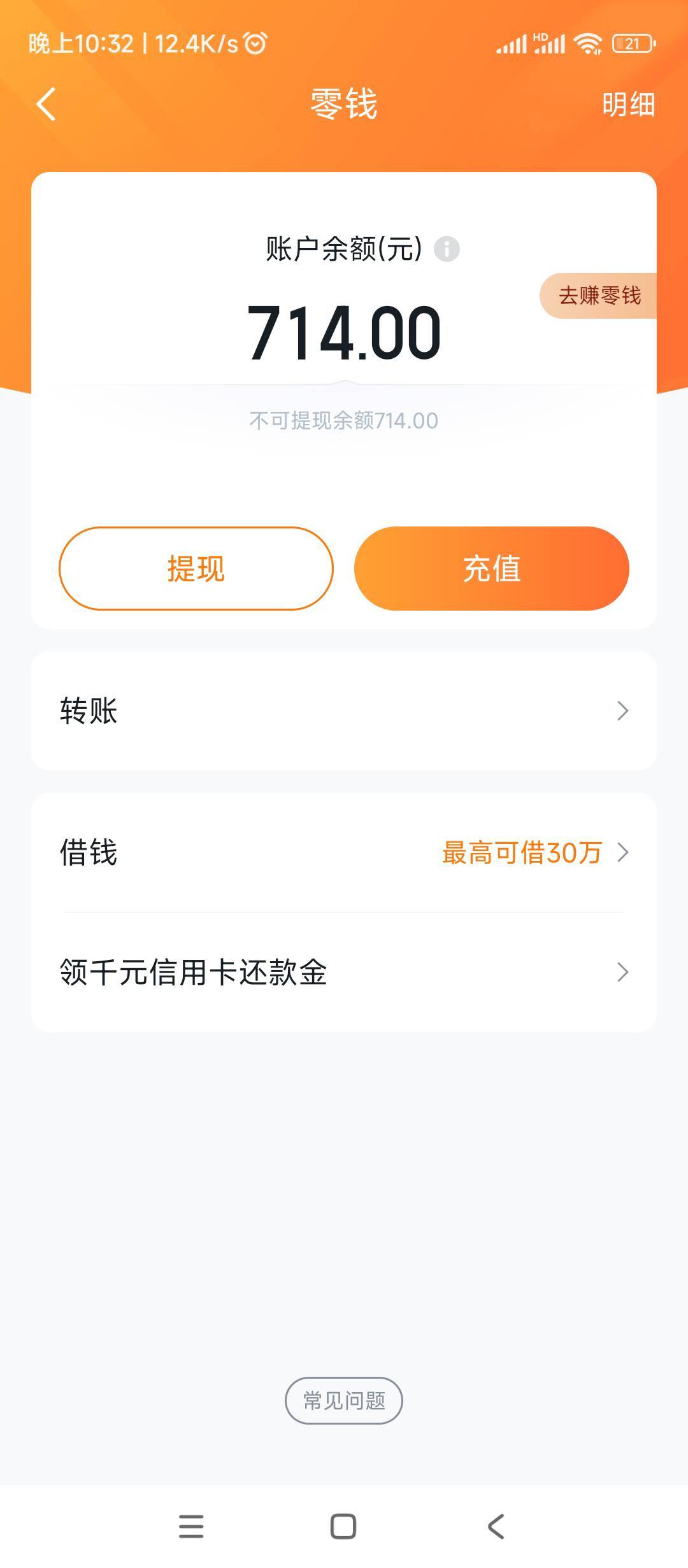Select 充值 to top up balance
Image resolution: width=688 pixels, height=1568 pixels.
pos(491,569)
